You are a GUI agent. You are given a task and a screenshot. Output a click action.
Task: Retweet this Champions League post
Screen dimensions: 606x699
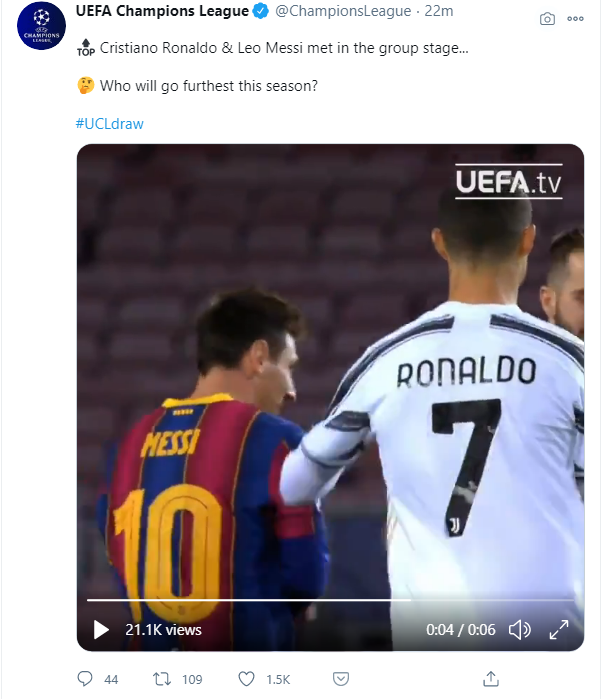tap(162, 679)
